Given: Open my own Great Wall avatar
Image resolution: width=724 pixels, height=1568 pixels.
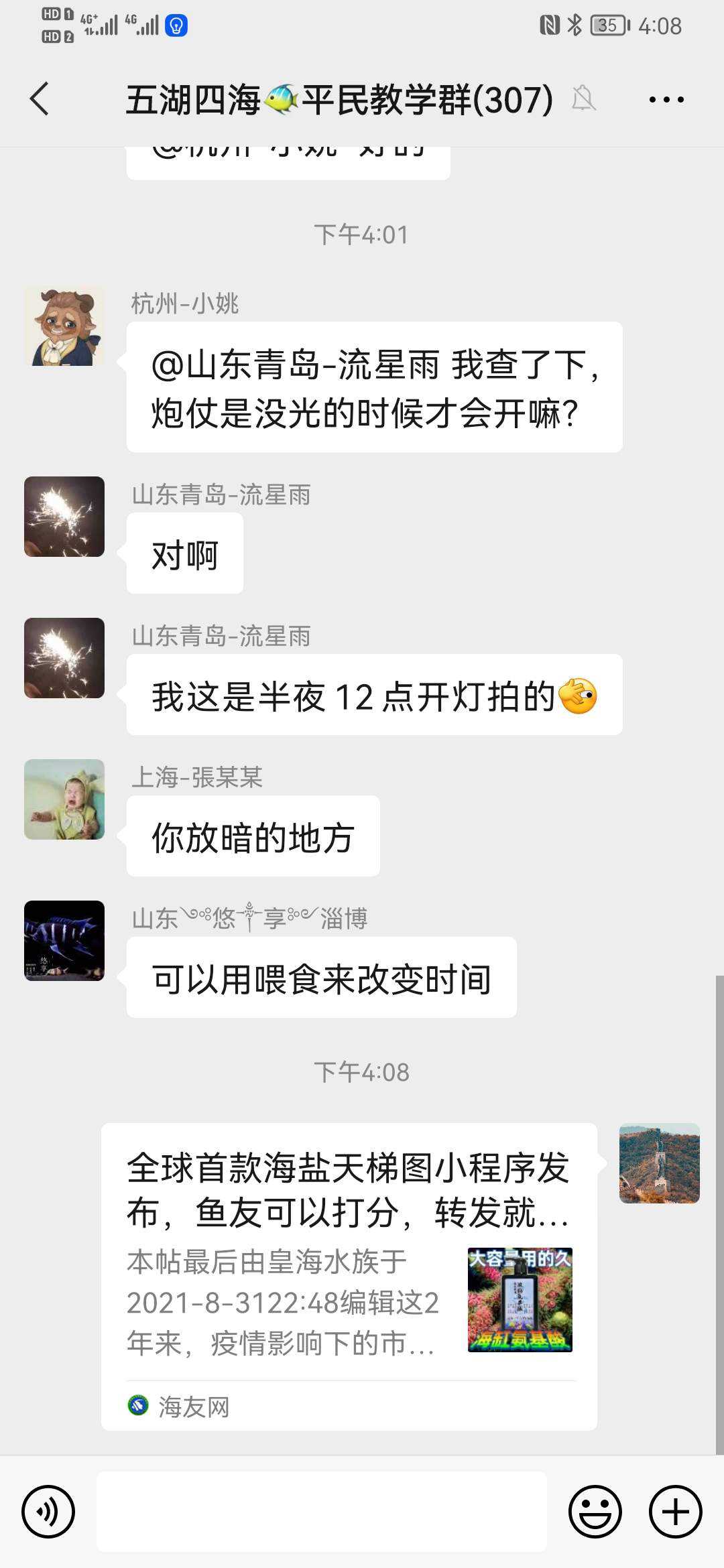Looking at the screenshot, I should coord(659,1163).
